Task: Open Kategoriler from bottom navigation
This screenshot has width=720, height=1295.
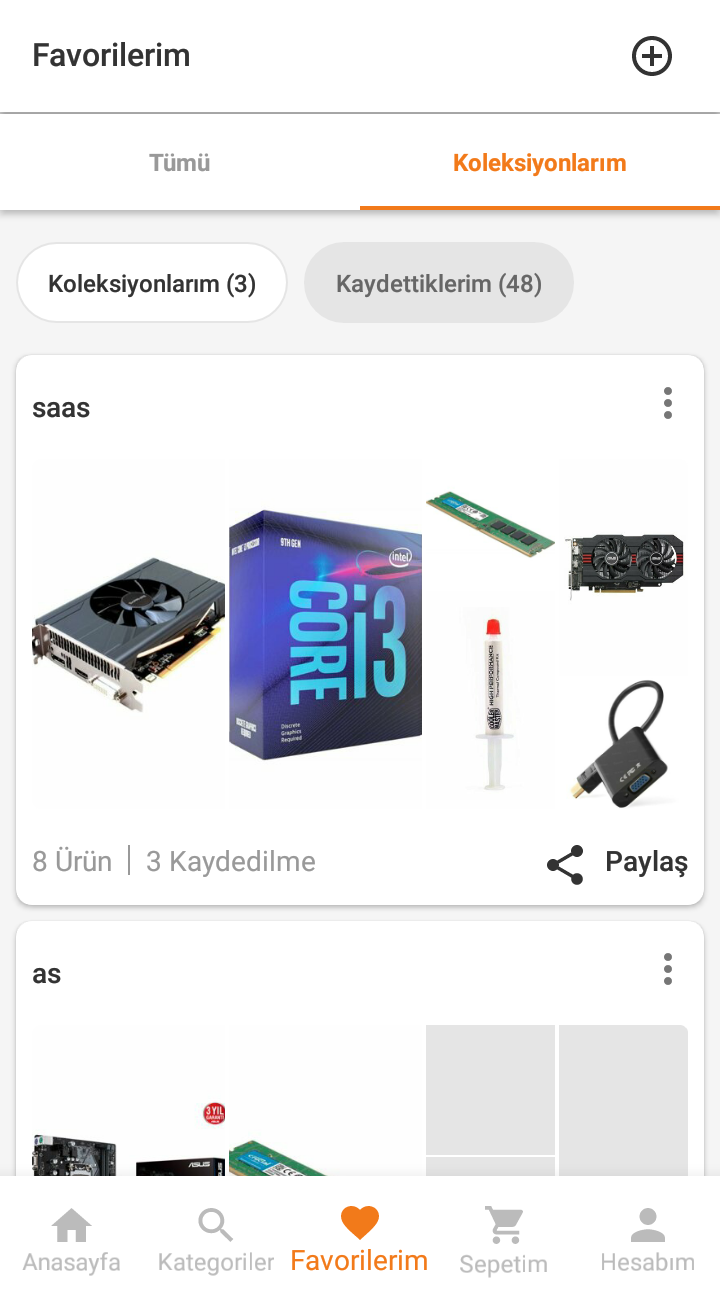Action: tap(216, 1240)
